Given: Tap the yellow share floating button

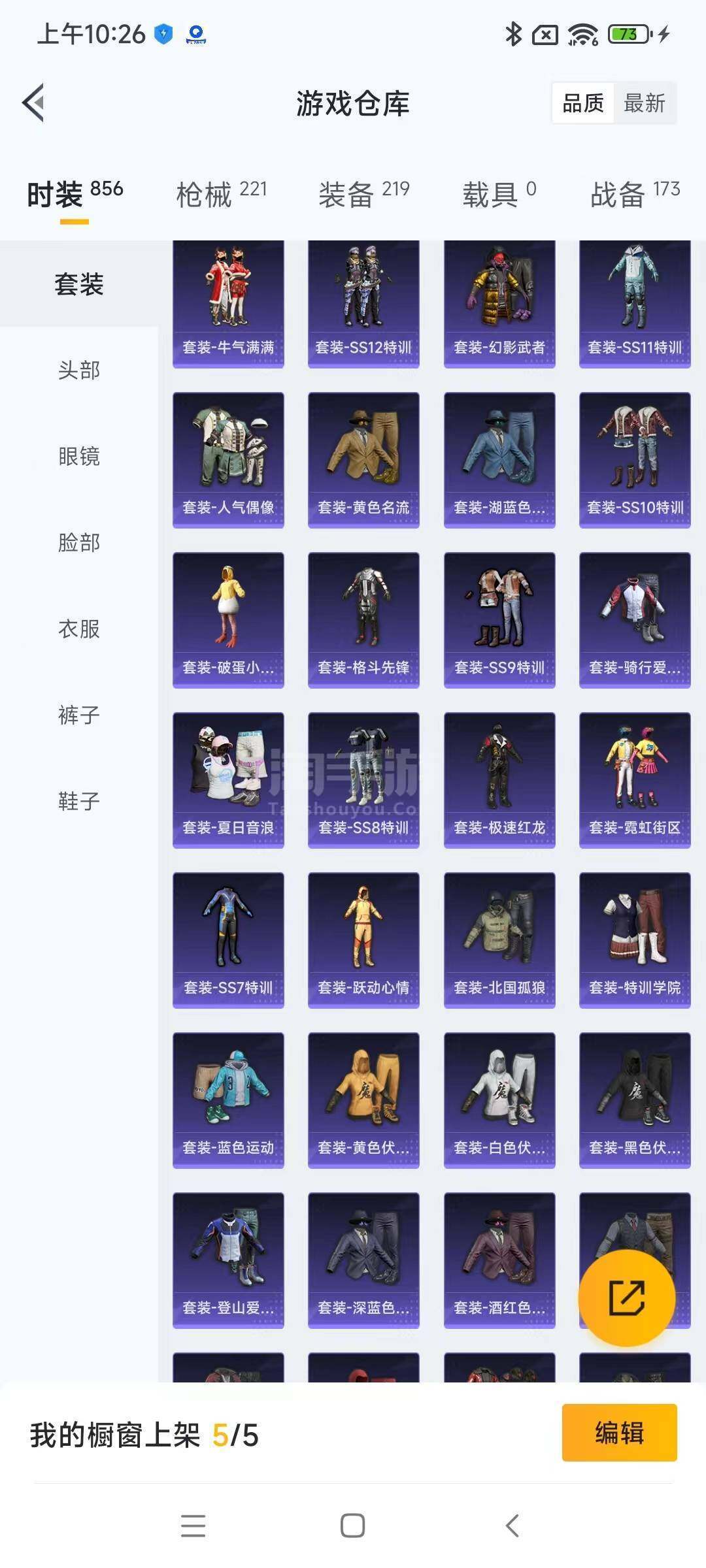Looking at the screenshot, I should (626, 1298).
